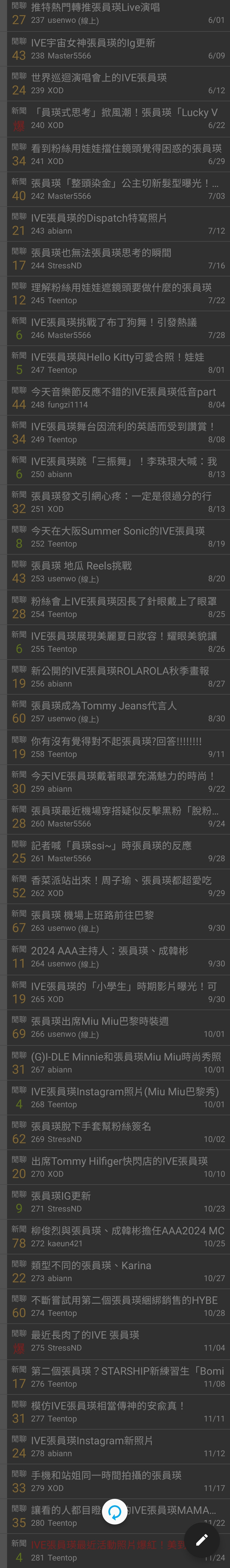The image size is (230, 1568).
Task: Open post 253 張員瑛 地瓜 Reels挑戰
Action: point(116,572)
